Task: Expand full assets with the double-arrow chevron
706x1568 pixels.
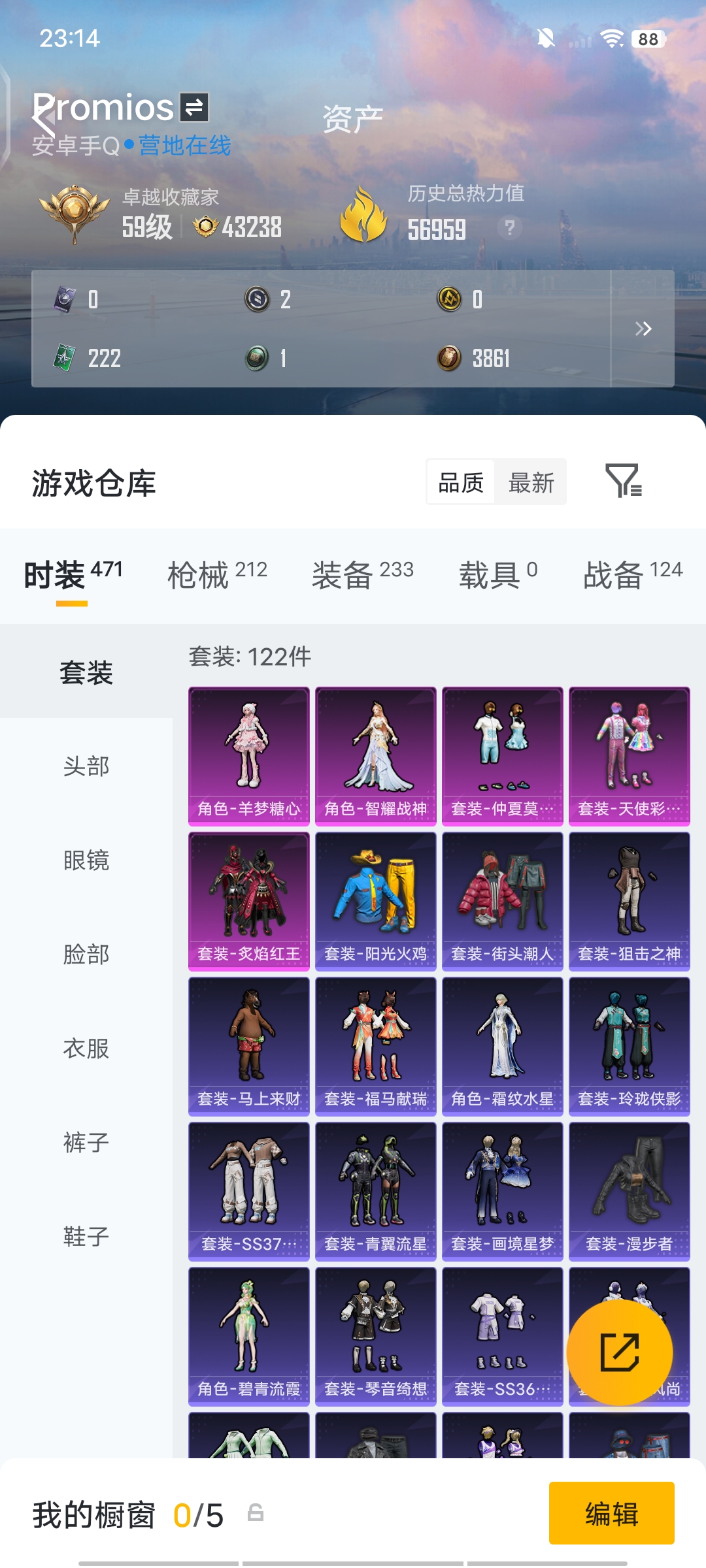Action: coord(644,330)
